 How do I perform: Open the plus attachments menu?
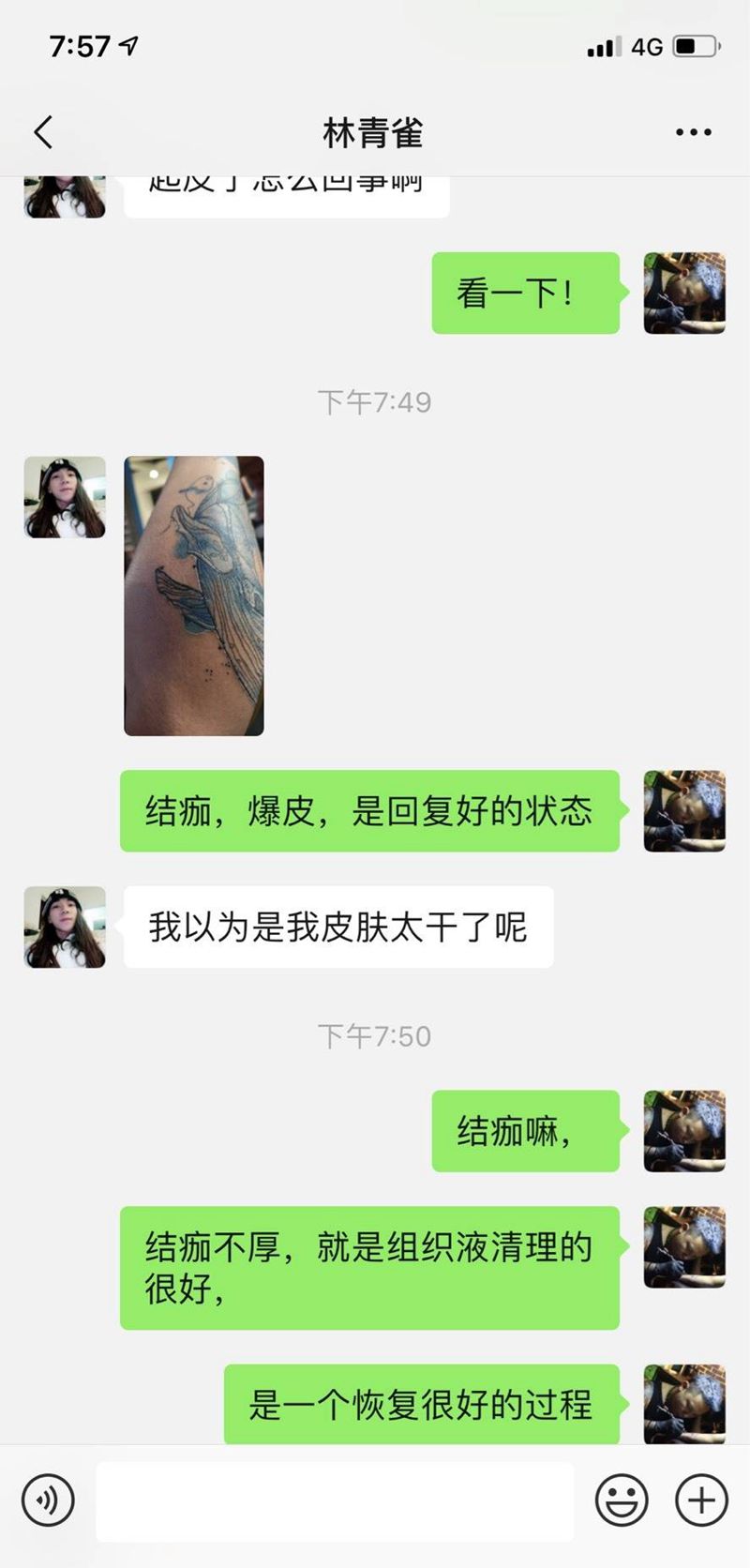(701, 1500)
